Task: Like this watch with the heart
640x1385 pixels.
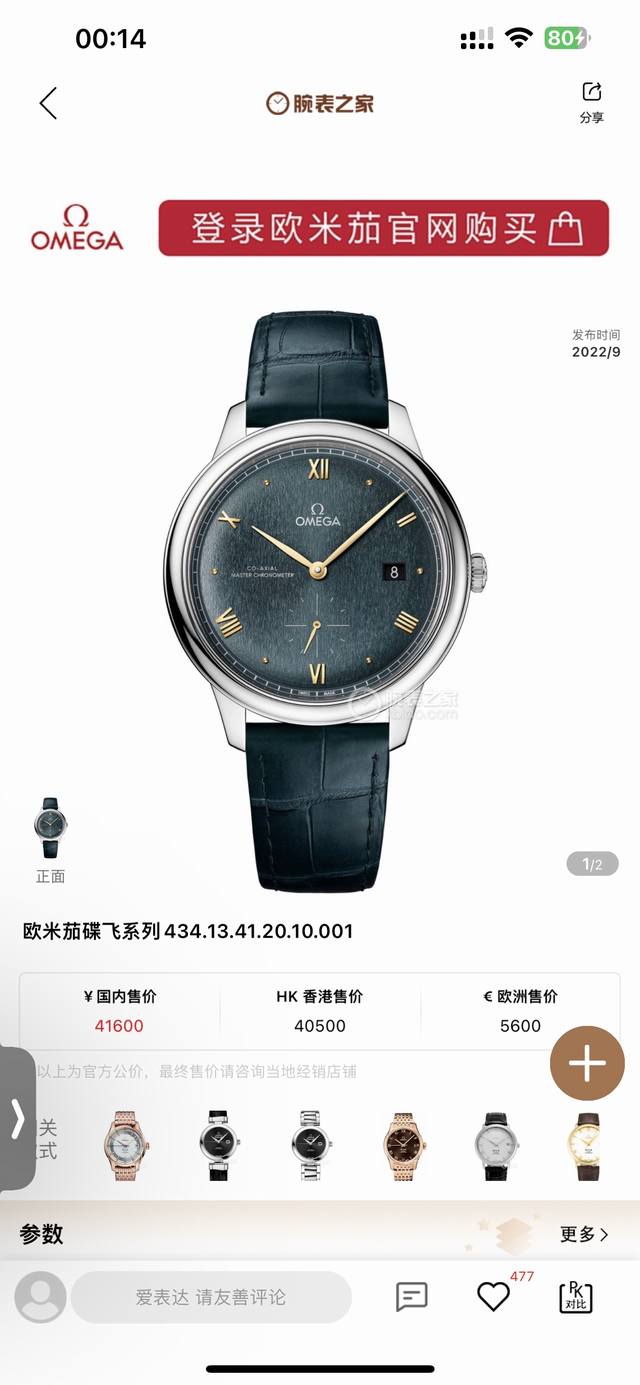Action: (493, 1297)
